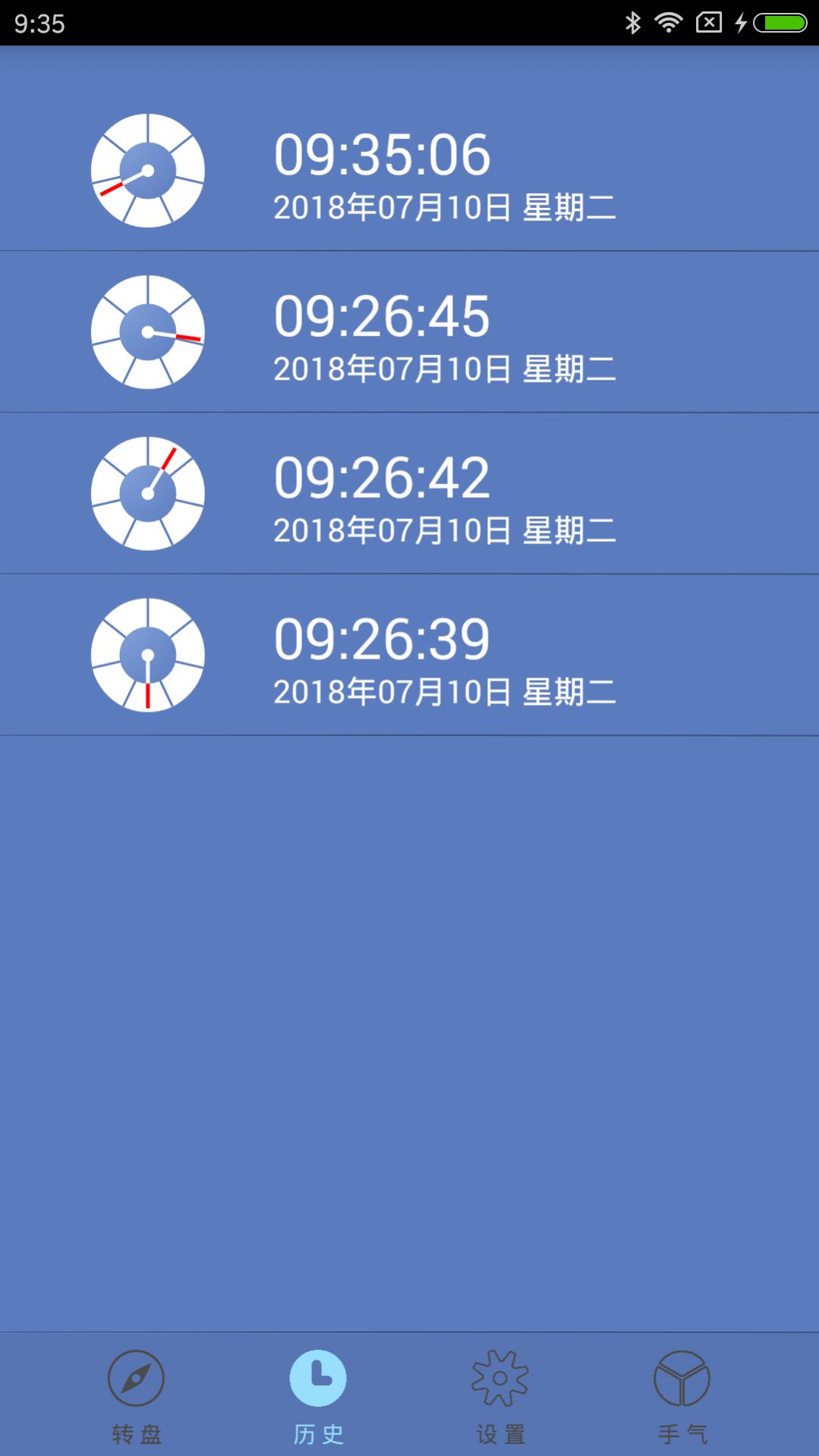Click the wheel icon for 09:26:42 record
This screenshot has height=1456, width=819.
(147, 493)
